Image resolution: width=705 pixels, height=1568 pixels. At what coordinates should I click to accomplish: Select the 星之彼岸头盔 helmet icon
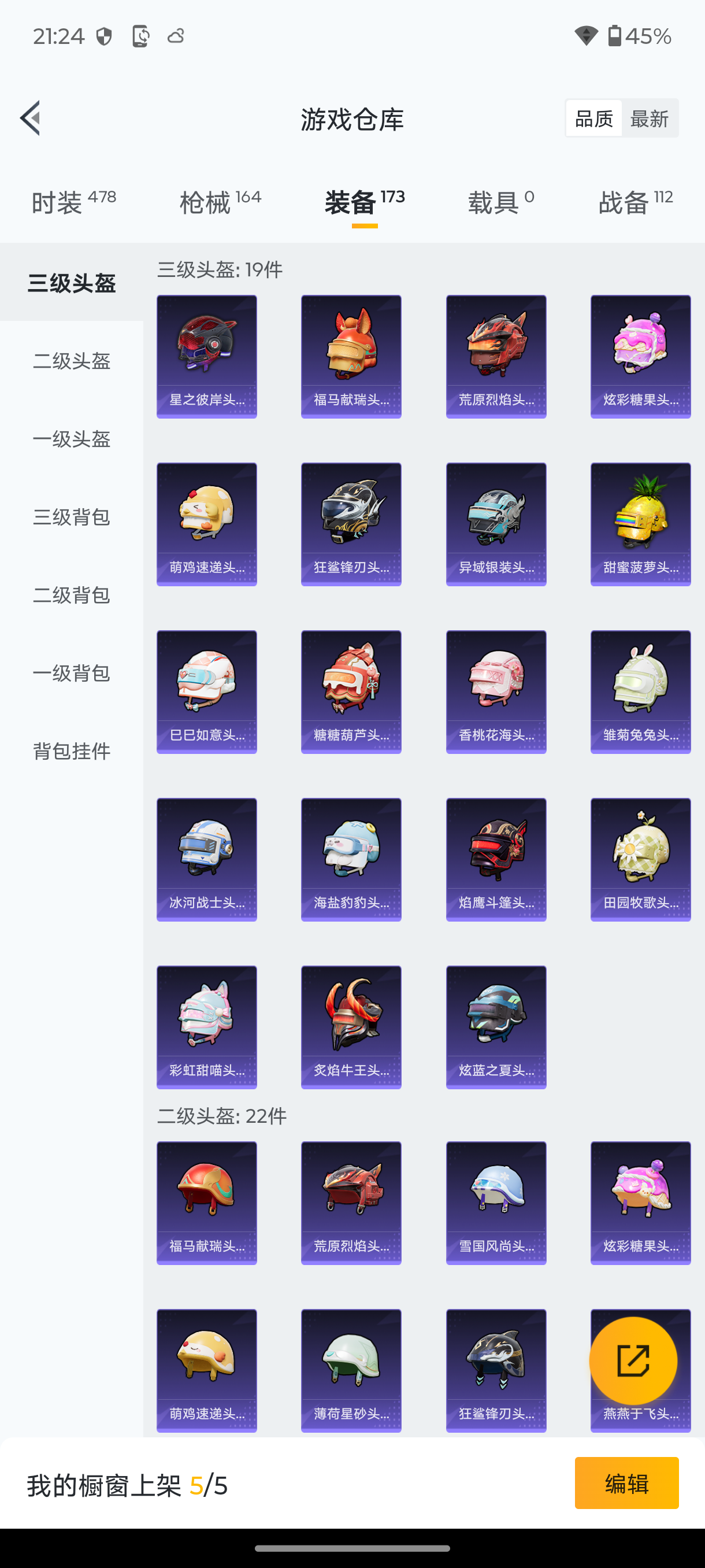point(206,356)
